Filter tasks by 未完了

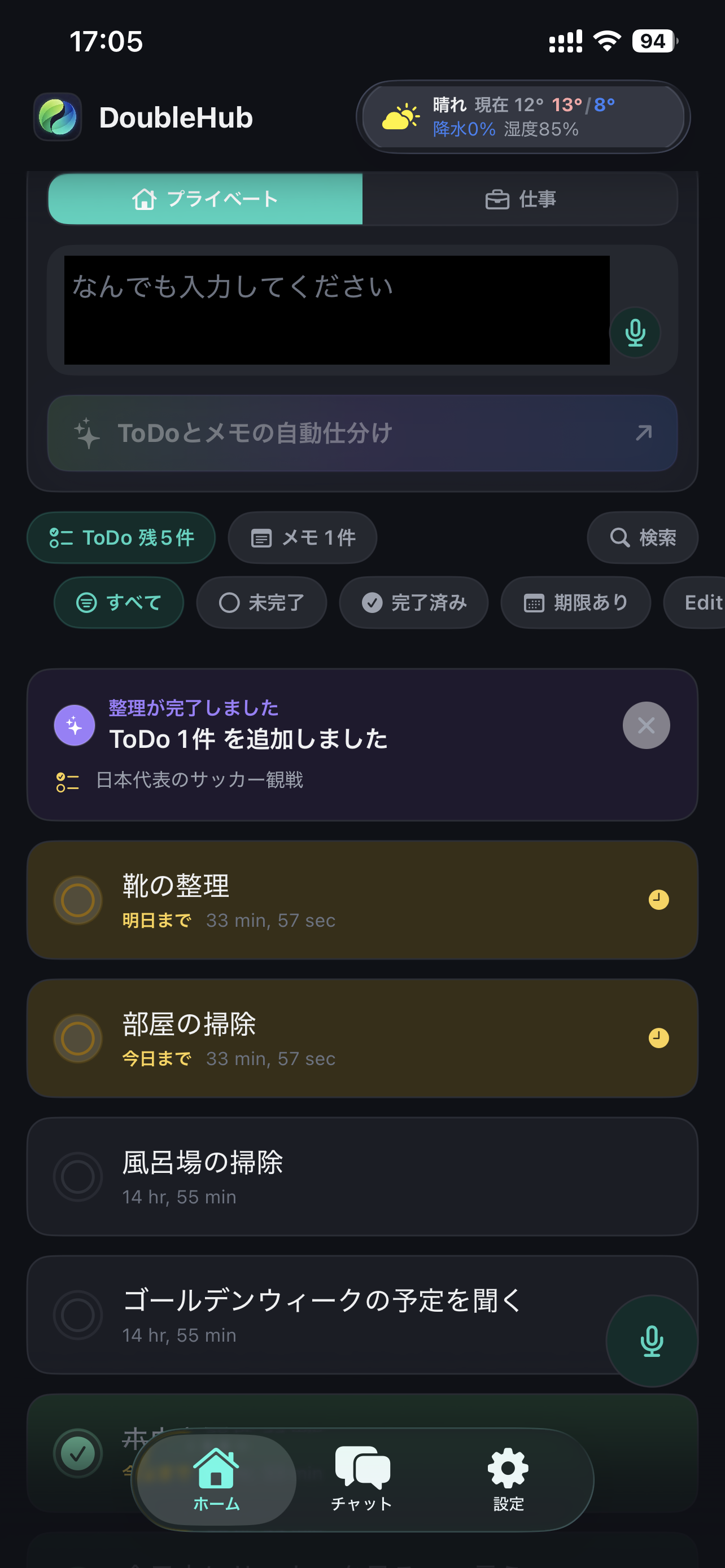[260, 603]
